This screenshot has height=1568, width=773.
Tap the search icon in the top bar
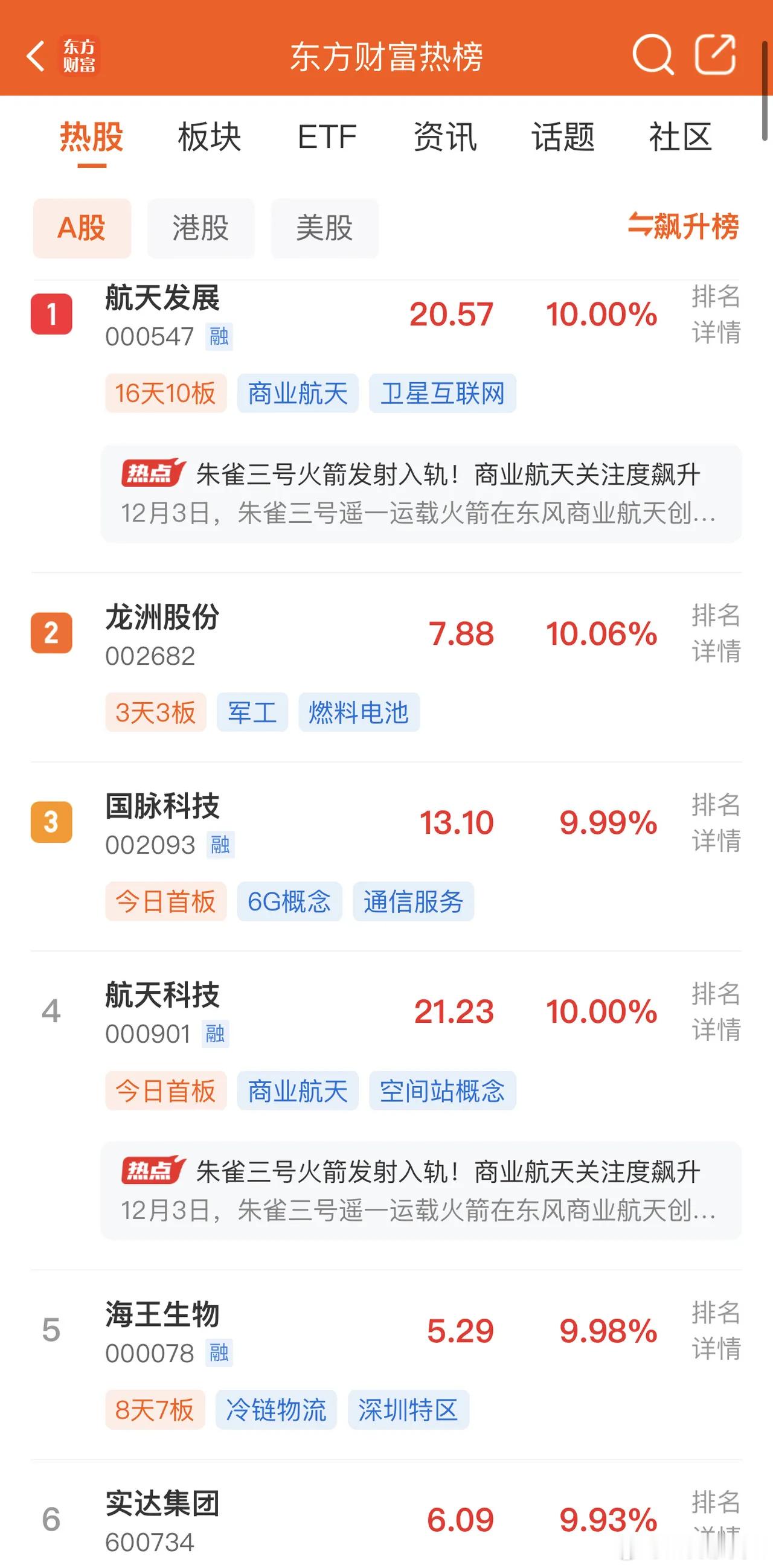pyautogui.click(x=653, y=57)
